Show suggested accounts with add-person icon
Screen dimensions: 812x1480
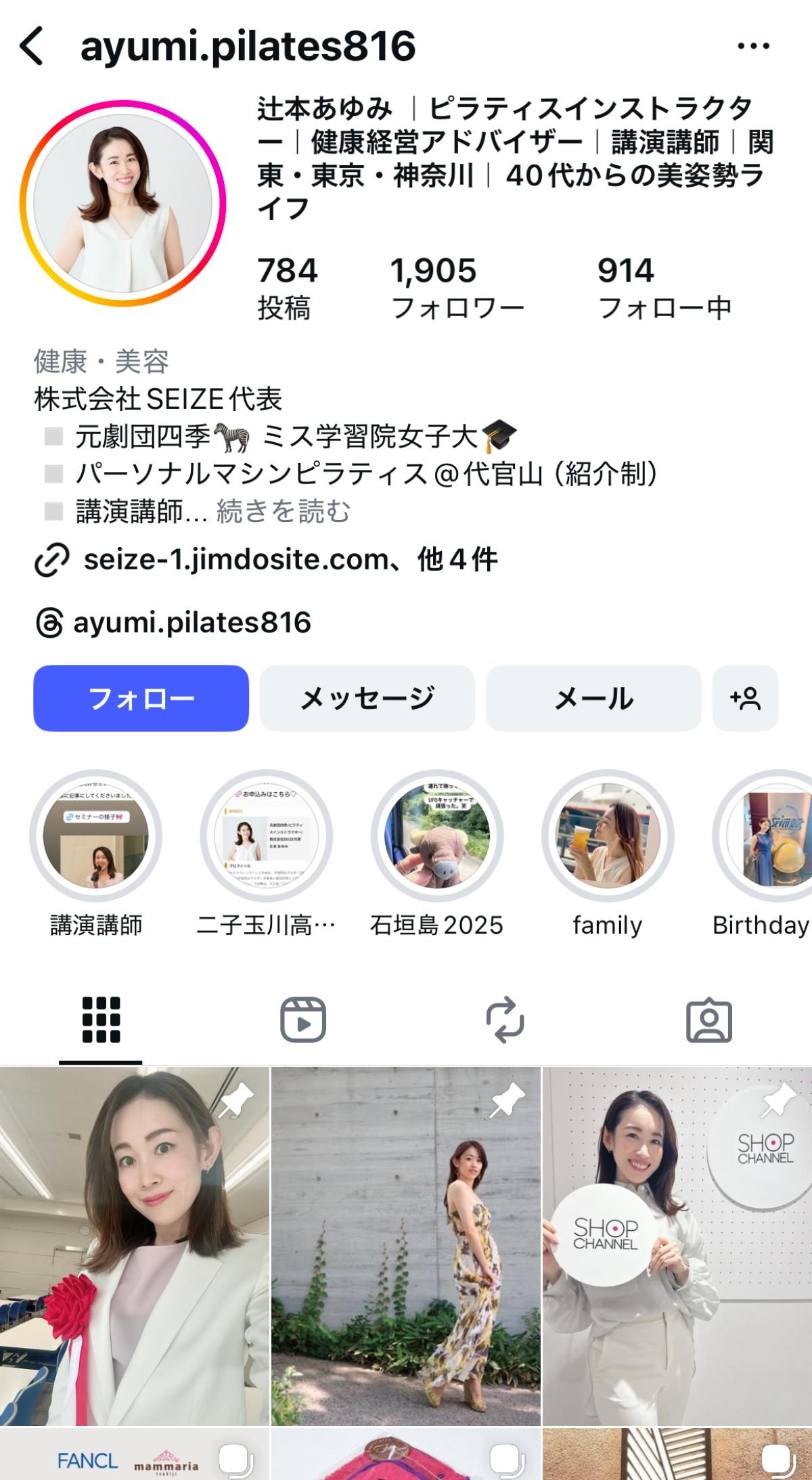(745, 698)
